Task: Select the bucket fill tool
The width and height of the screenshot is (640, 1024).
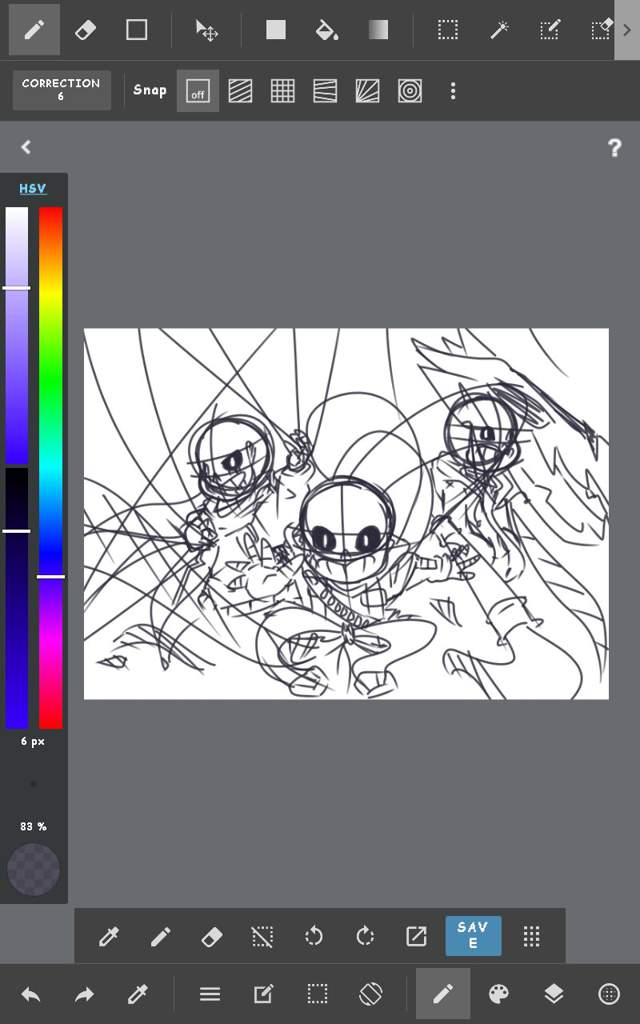Action: tap(326, 30)
